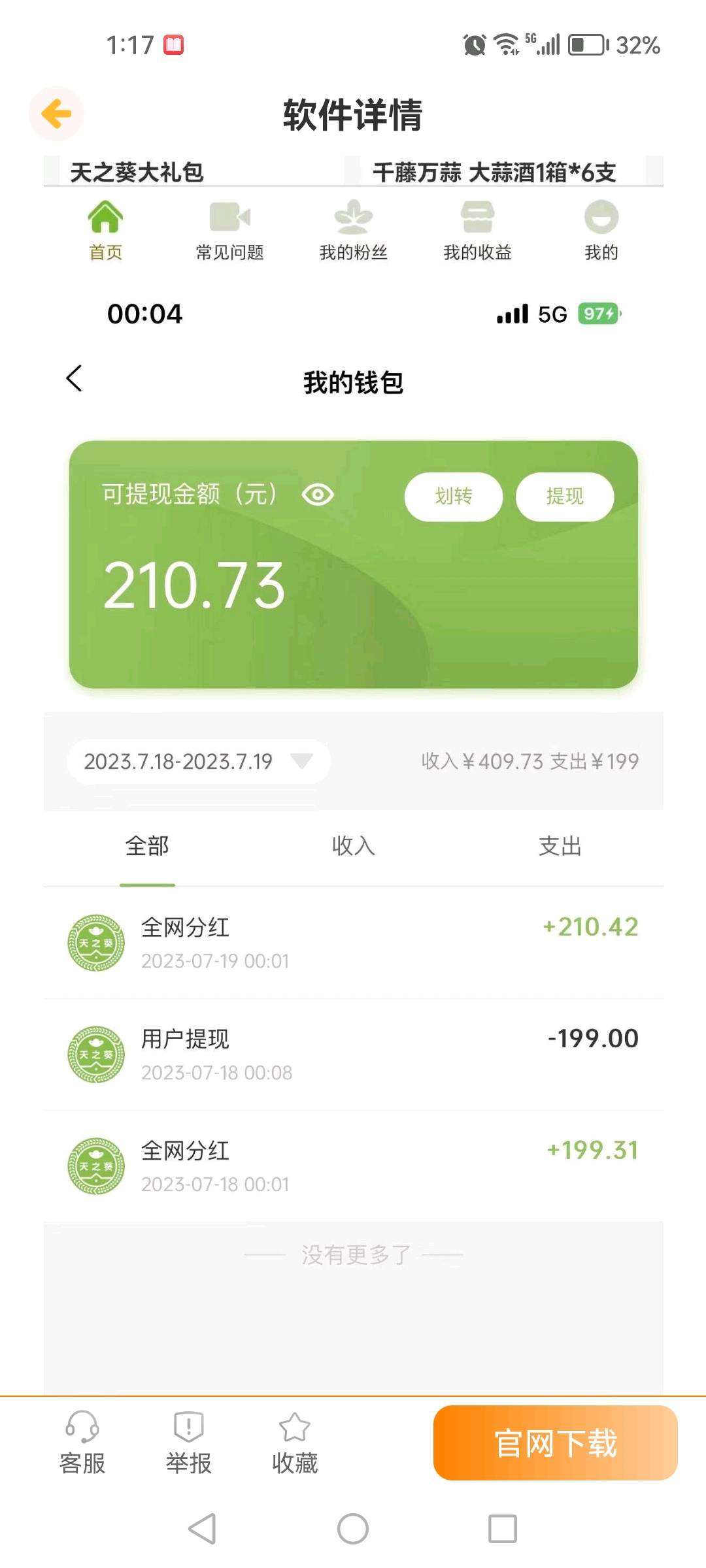This screenshot has height=1568, width=706.
Task: Tap the 官网下载 download button
Action: [x=556, y=1443]
